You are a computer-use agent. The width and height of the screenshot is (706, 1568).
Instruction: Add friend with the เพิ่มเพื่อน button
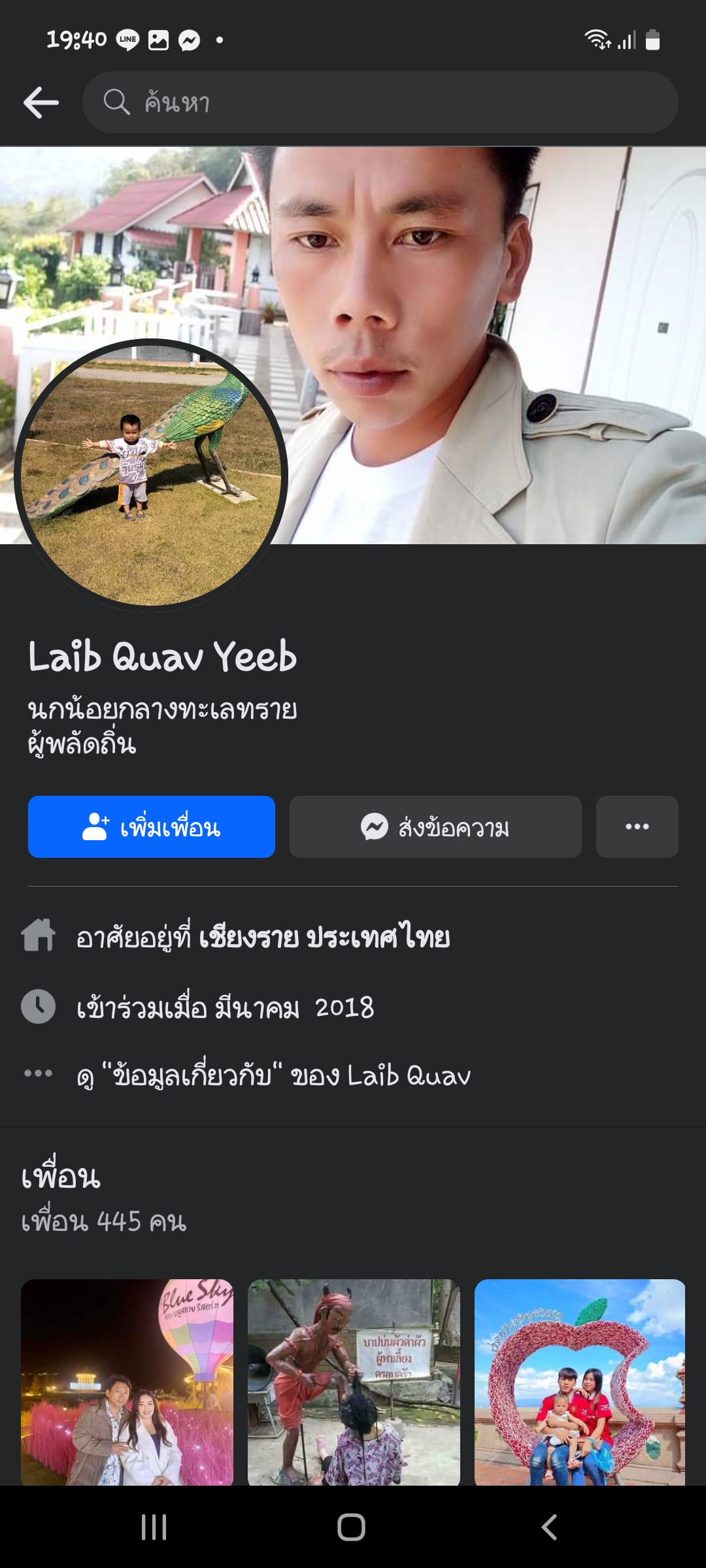(152, 827)
